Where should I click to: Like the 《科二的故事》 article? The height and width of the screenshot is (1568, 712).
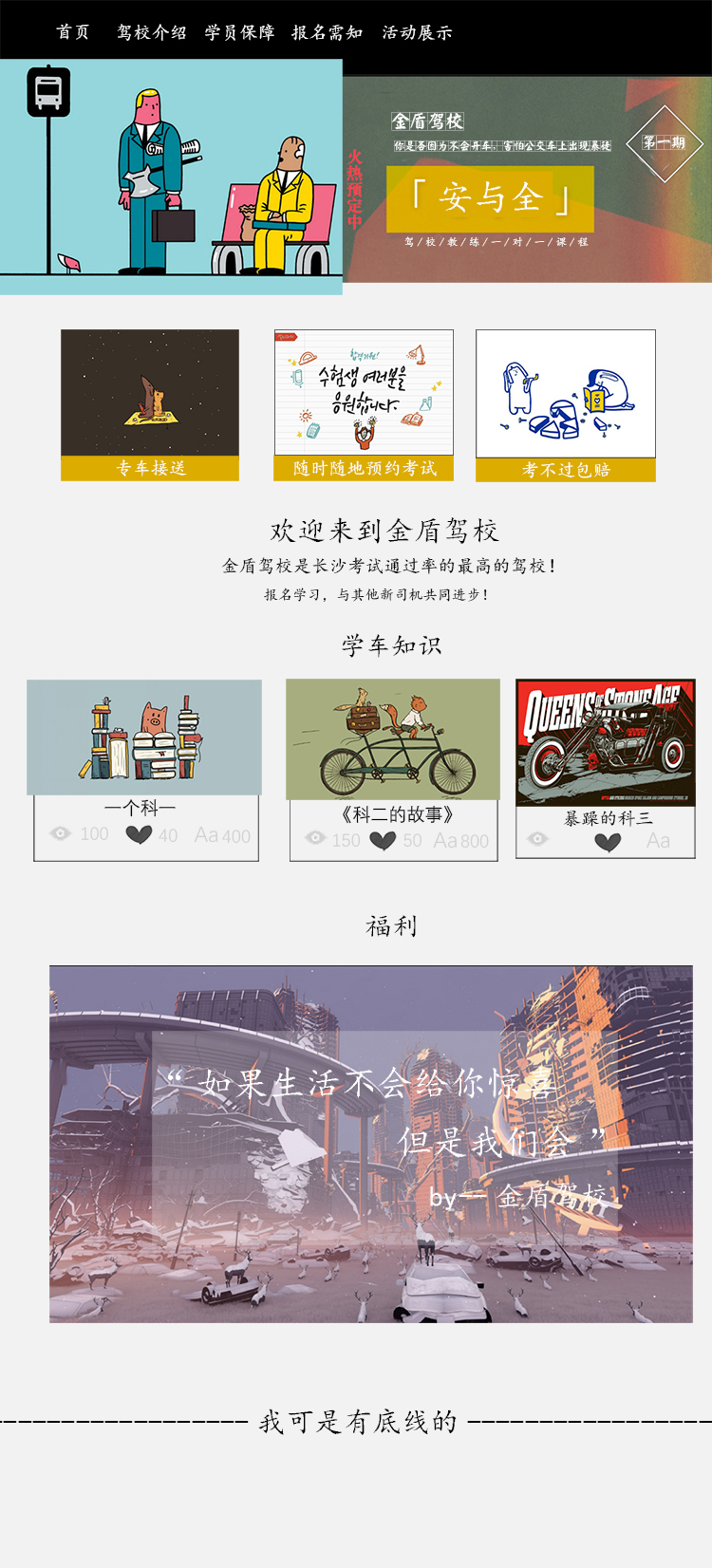pos(383,840)
